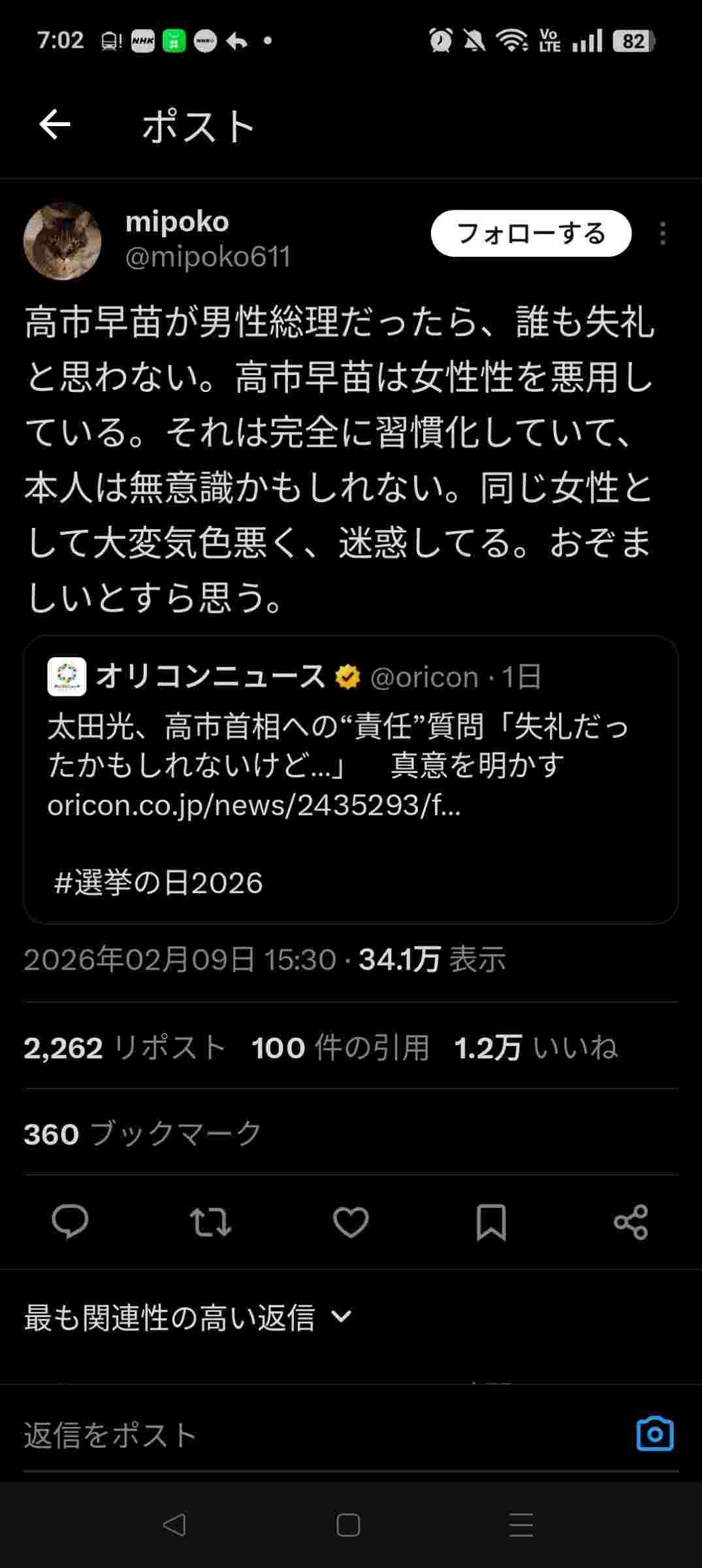Reply with the comment bubble icon
Viewport: 702px width, 1568px height.
[x=70, y=1221]
